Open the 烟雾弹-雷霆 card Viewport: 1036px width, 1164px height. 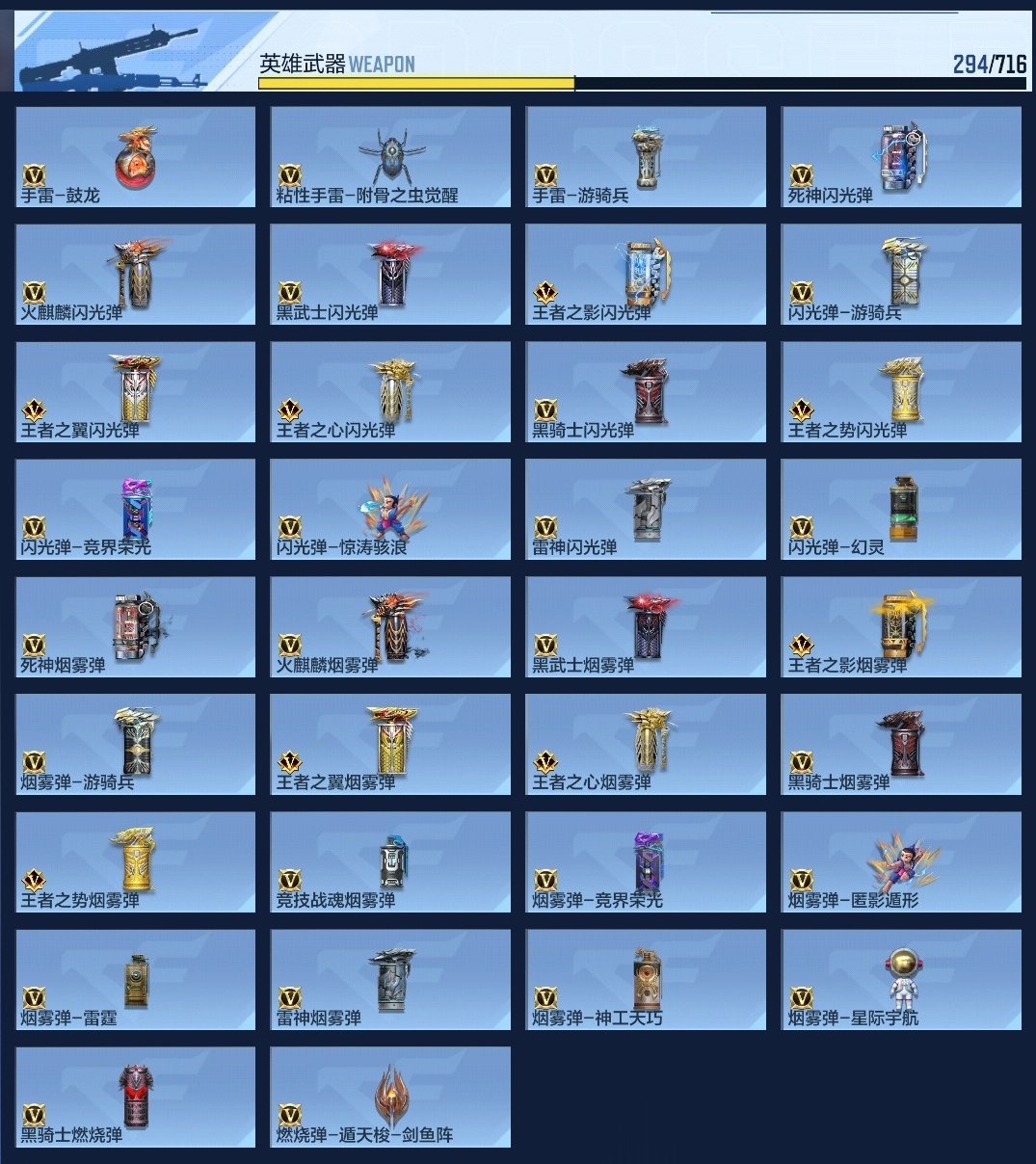point(136,980)
